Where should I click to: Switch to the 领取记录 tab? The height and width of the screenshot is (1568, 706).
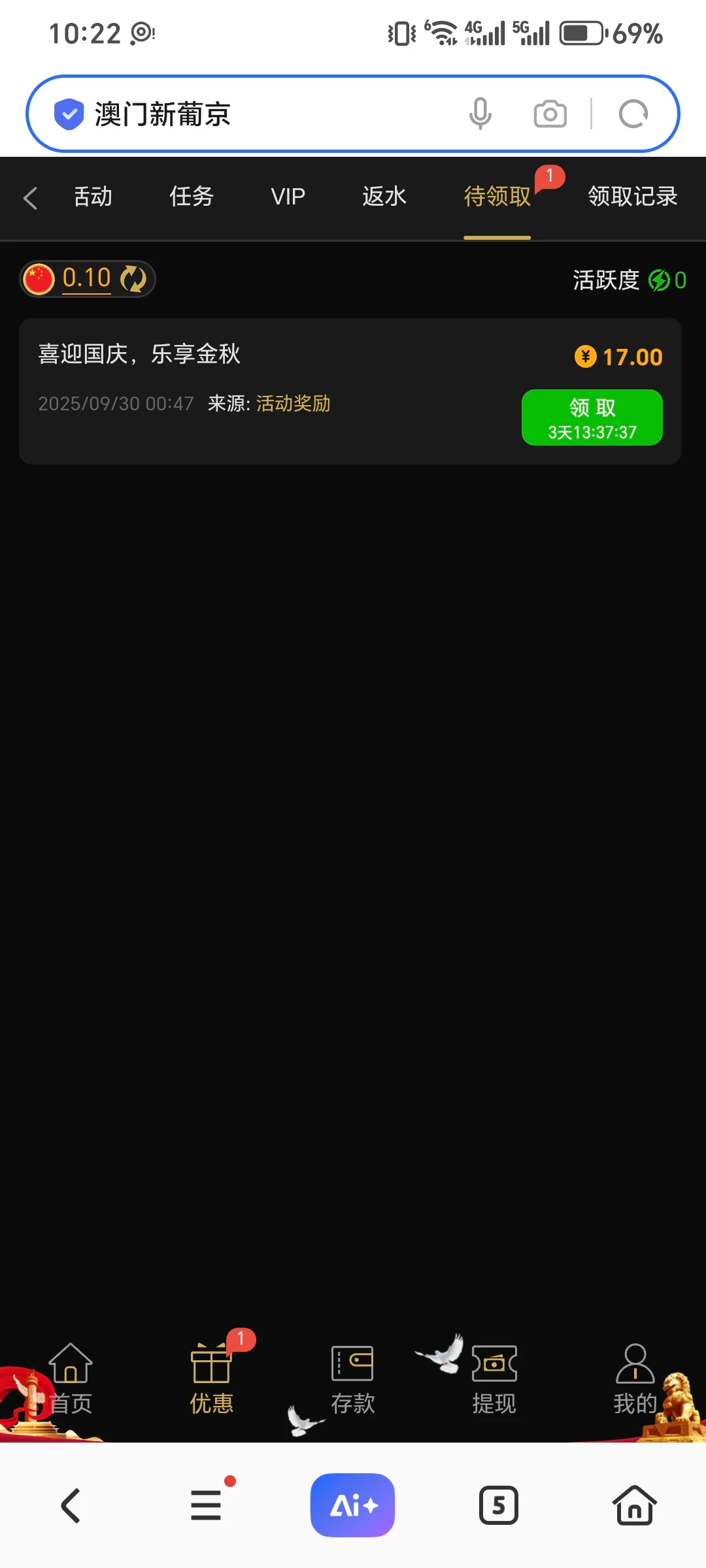[632, 196]
